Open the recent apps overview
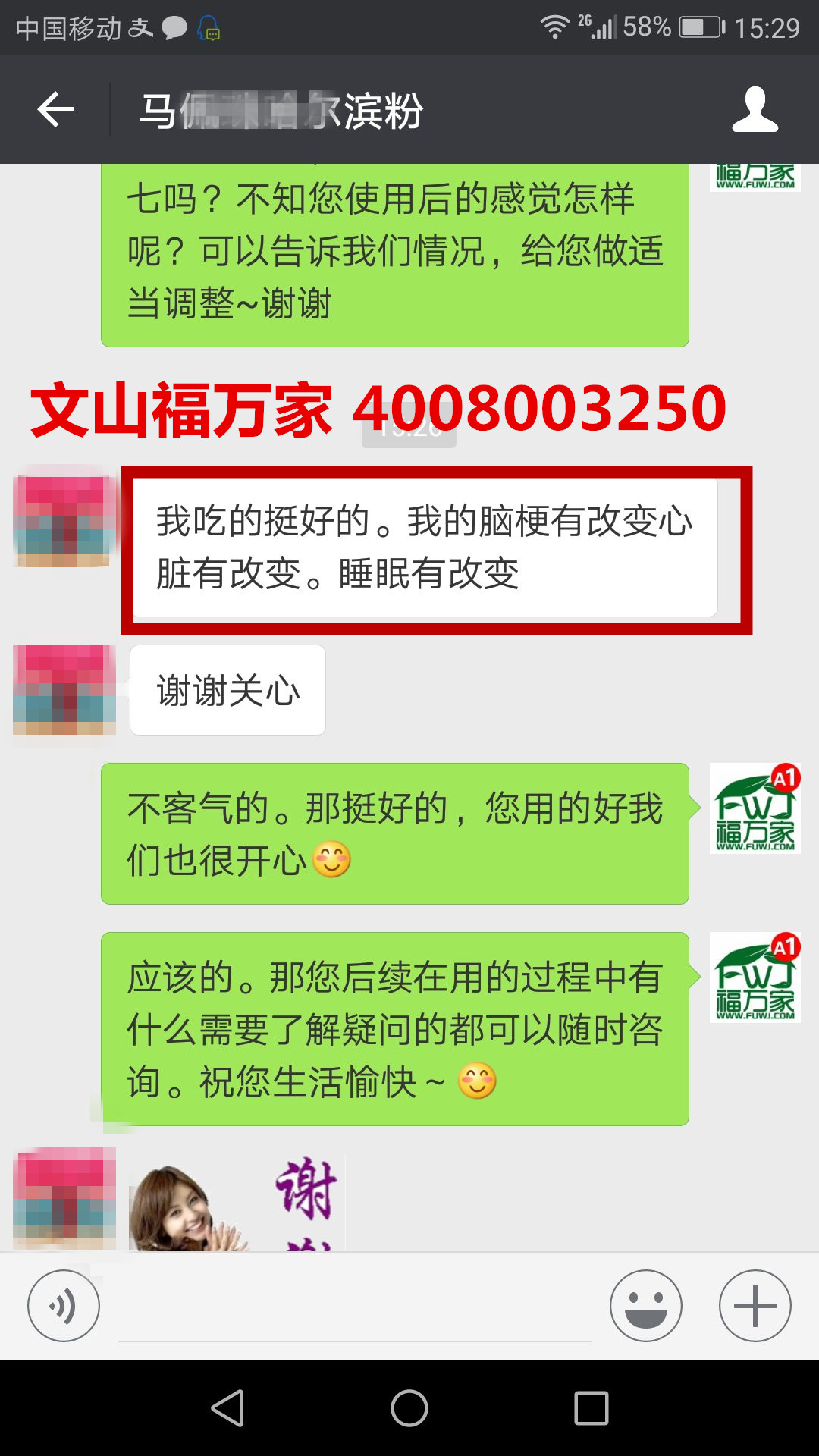 click(591, 1408)
